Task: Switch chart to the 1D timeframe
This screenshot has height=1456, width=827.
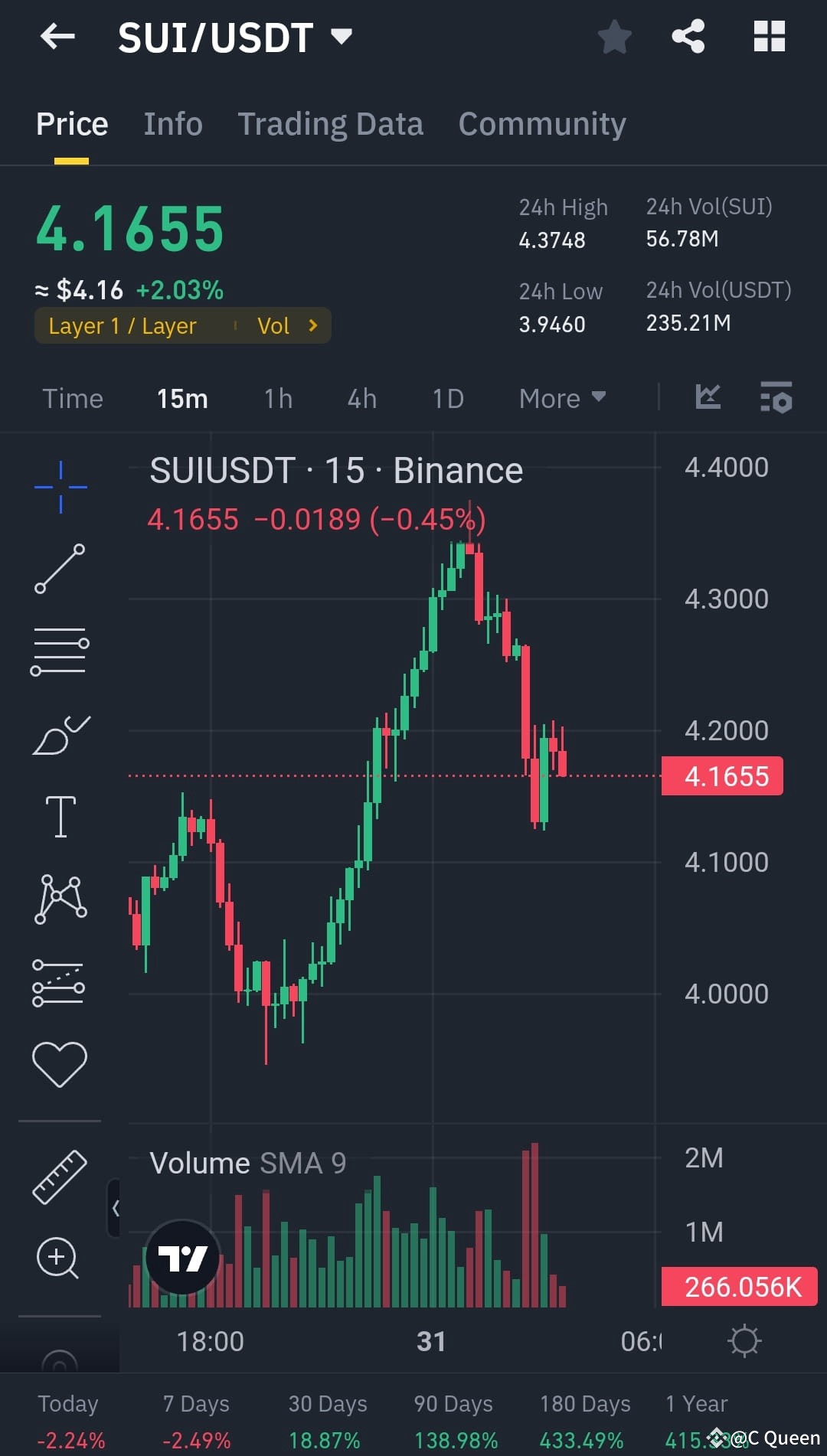Action: pyautogui.click(x=448, y=398)
